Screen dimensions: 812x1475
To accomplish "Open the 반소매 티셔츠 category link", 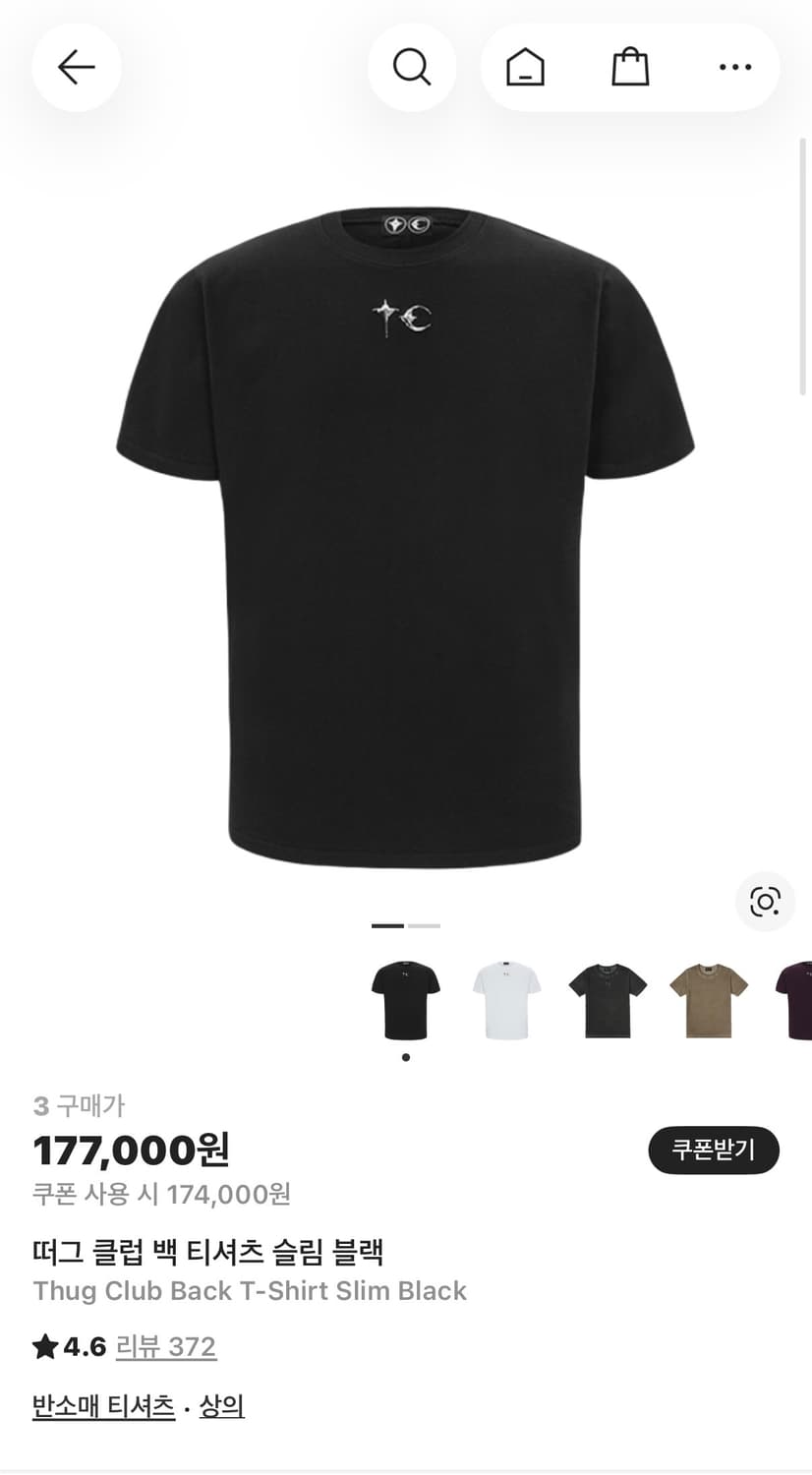I will tap(103, 1406).
